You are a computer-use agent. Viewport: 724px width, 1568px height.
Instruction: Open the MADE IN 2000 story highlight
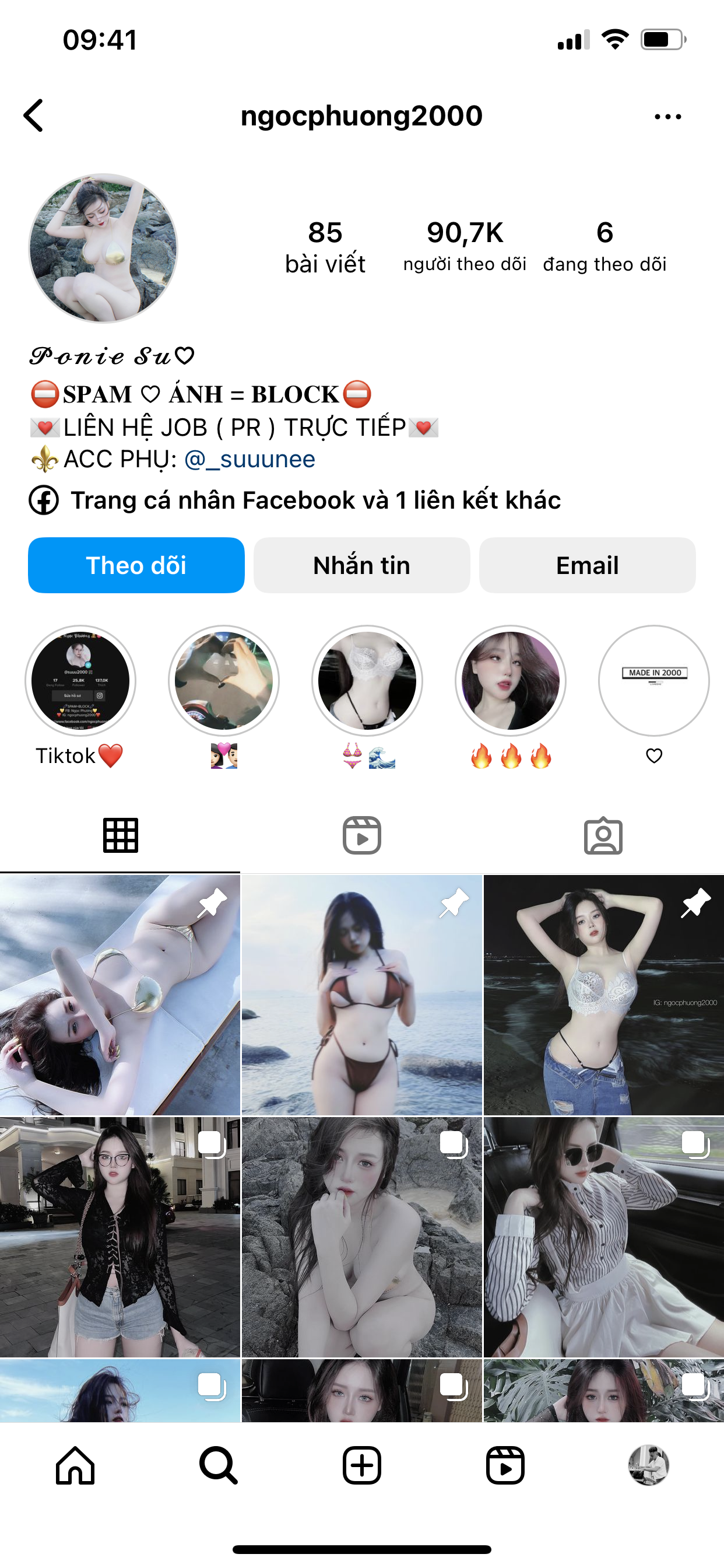tap(653, 681)
